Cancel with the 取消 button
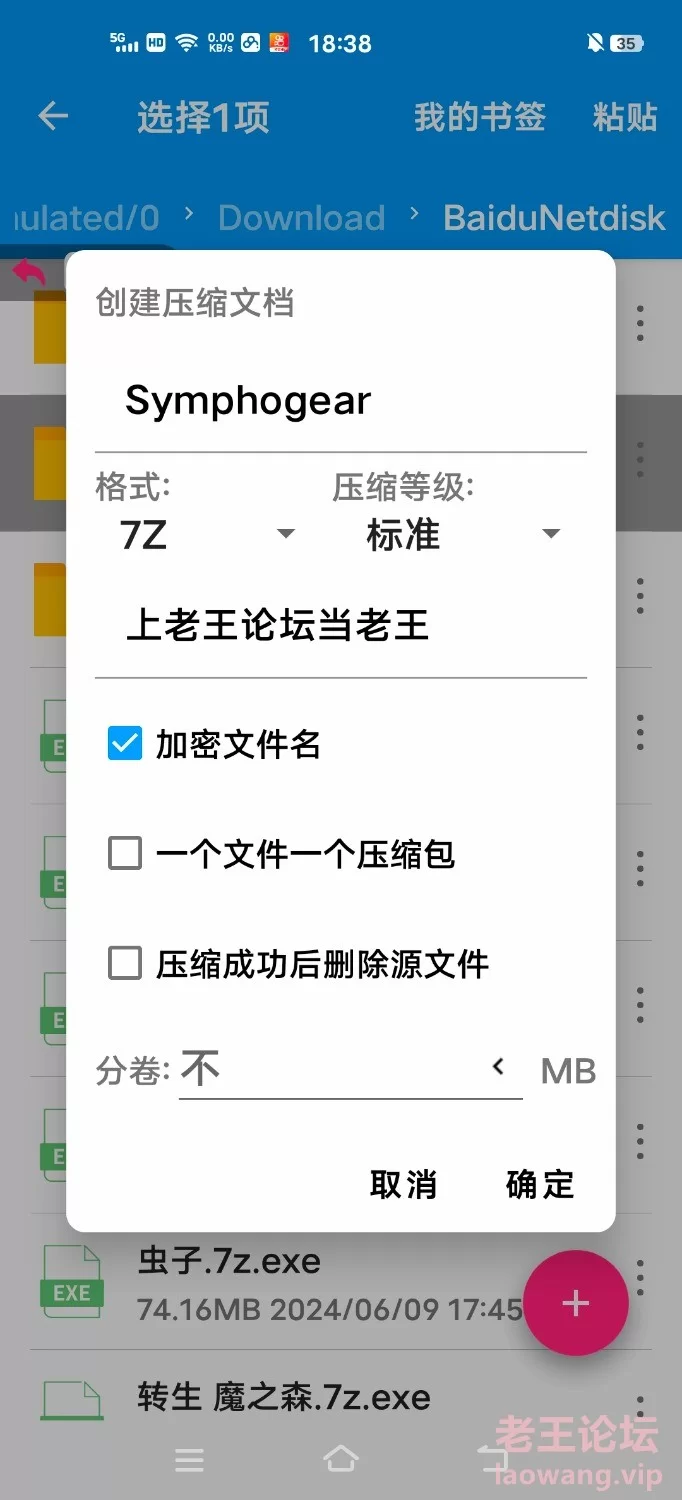The height and width of the screenshot is (1500, 682). 403,1185
